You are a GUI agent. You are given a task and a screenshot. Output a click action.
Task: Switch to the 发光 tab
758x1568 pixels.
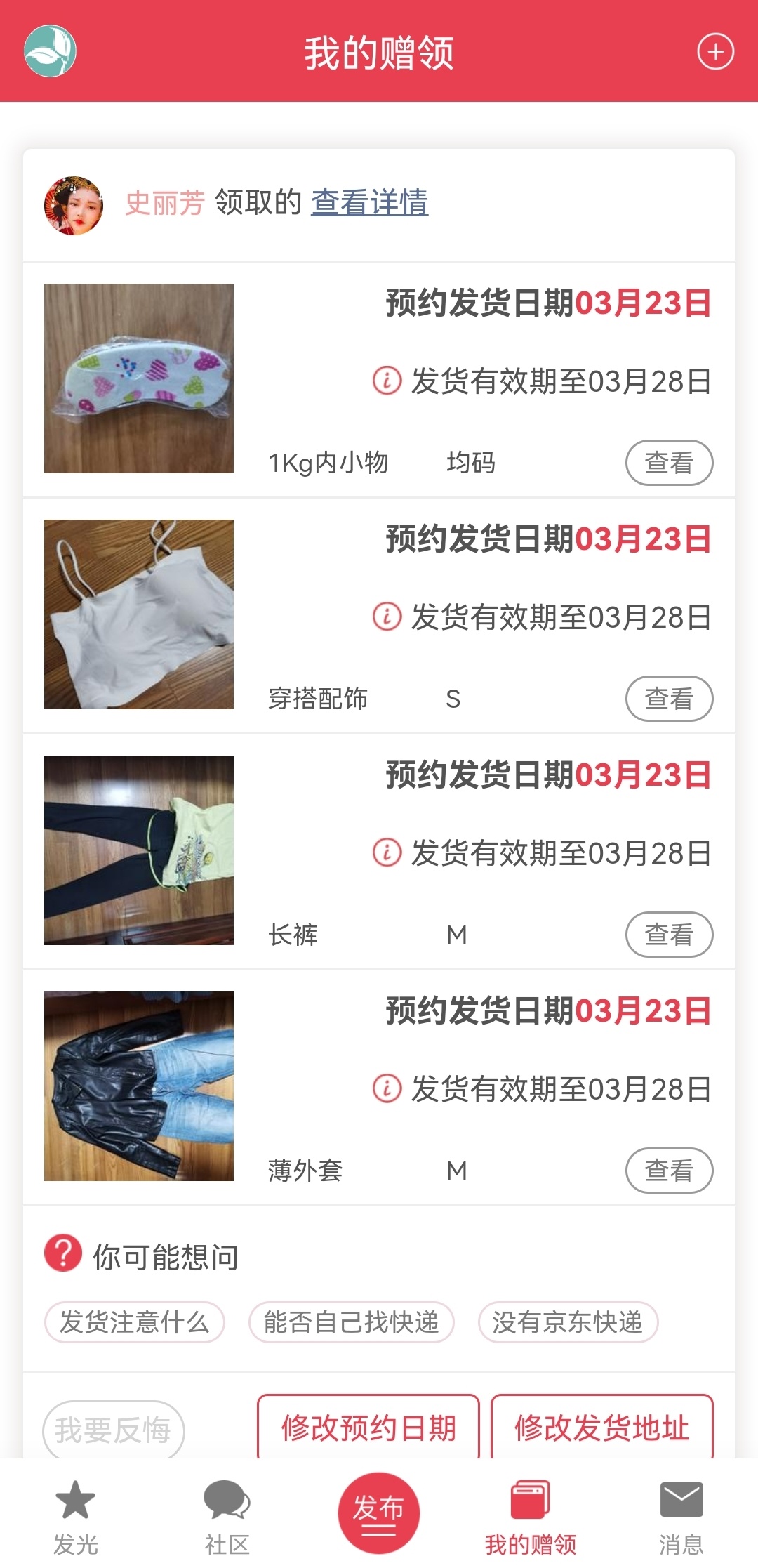point(75,1517)
